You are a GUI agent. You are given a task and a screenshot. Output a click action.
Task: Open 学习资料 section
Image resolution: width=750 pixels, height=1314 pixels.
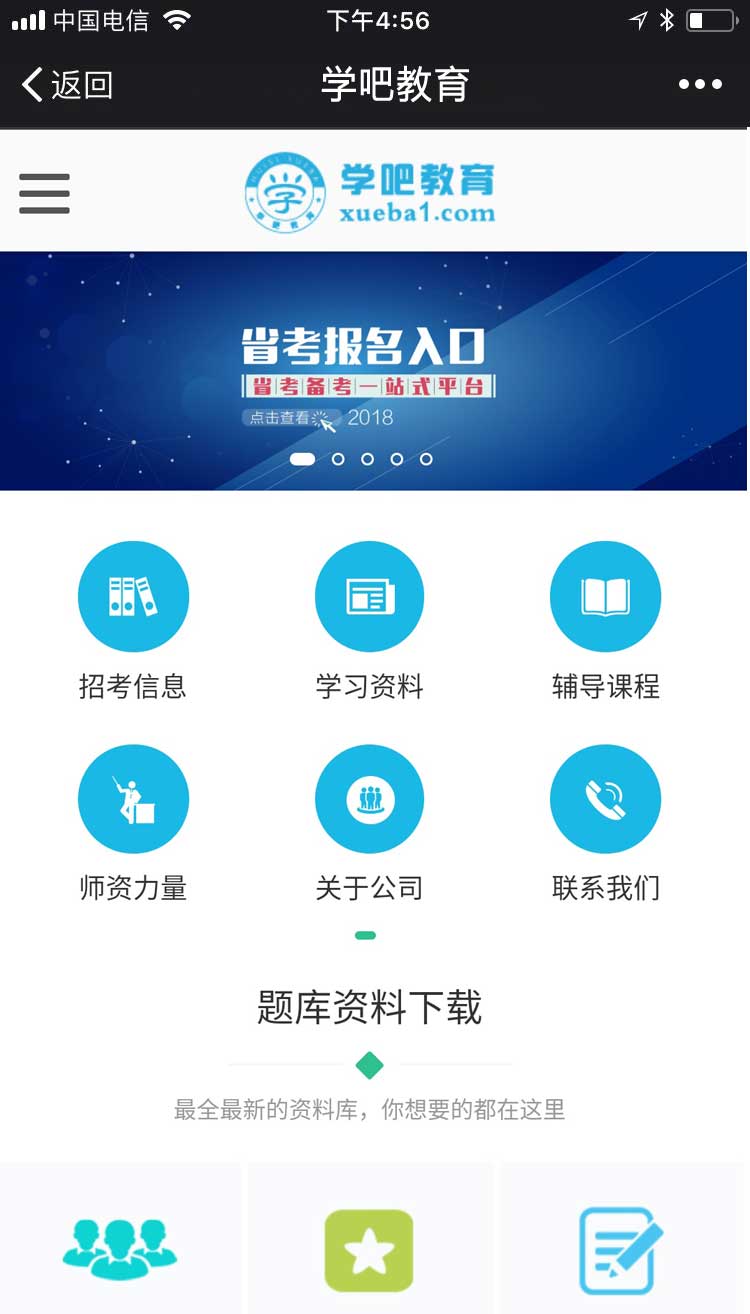pos(369,596)
